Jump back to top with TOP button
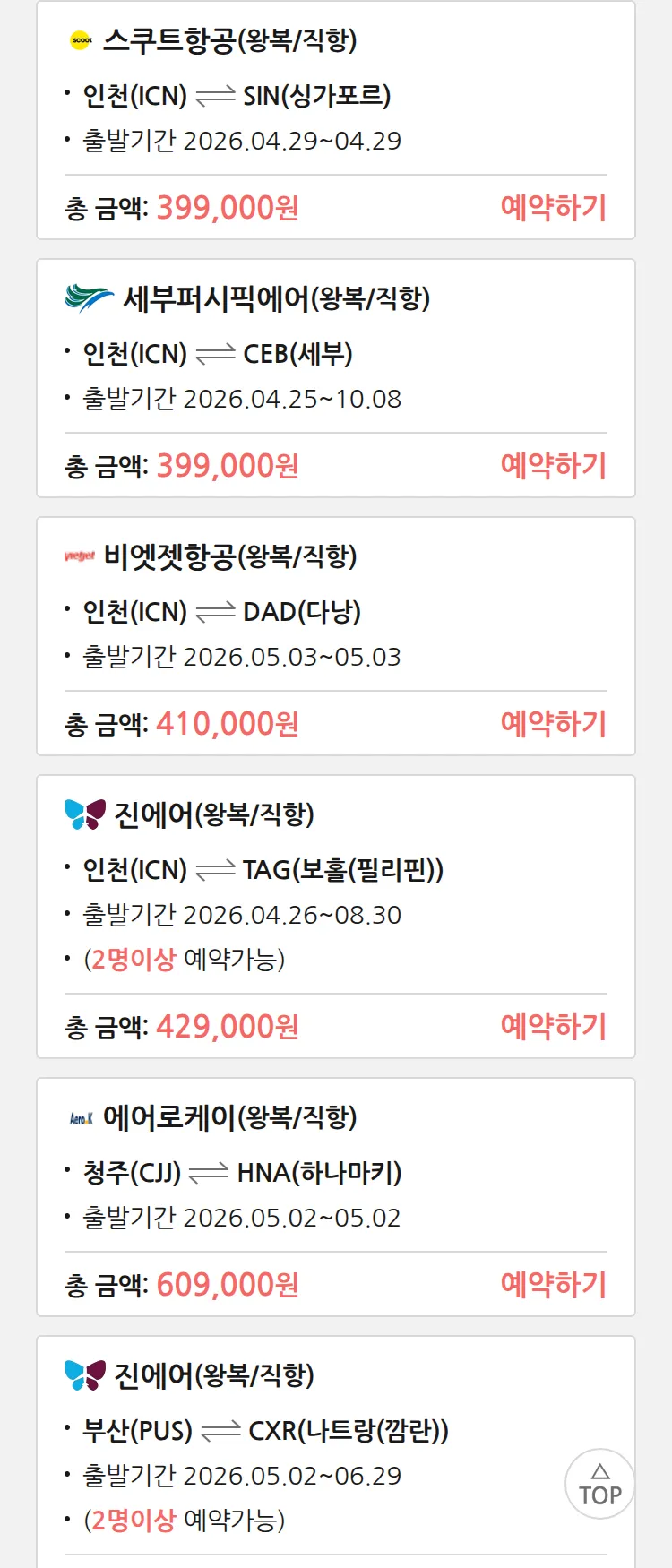This screenshot has width=672, height=1568. click(599, 1484)
